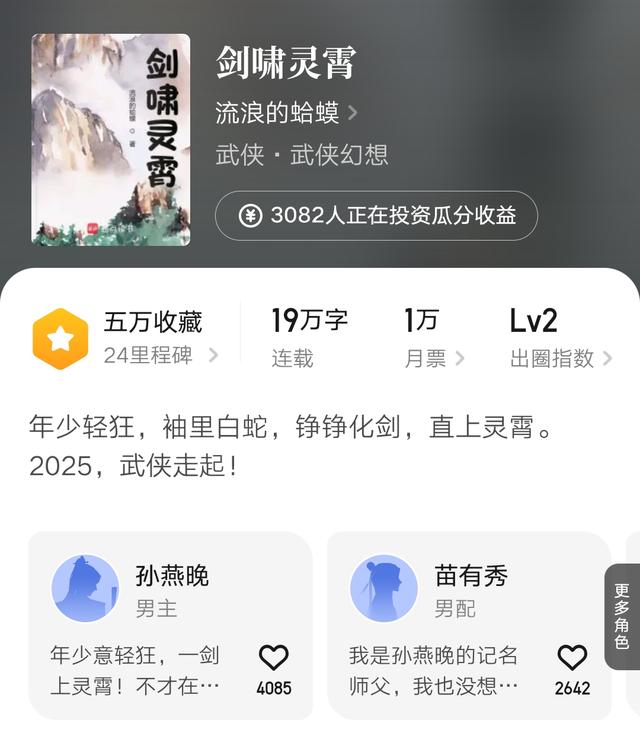Image resolution: width=640 pixels, height=736 pixels.
Task: Like the character 孙燕晚
Action: point(273,658)
